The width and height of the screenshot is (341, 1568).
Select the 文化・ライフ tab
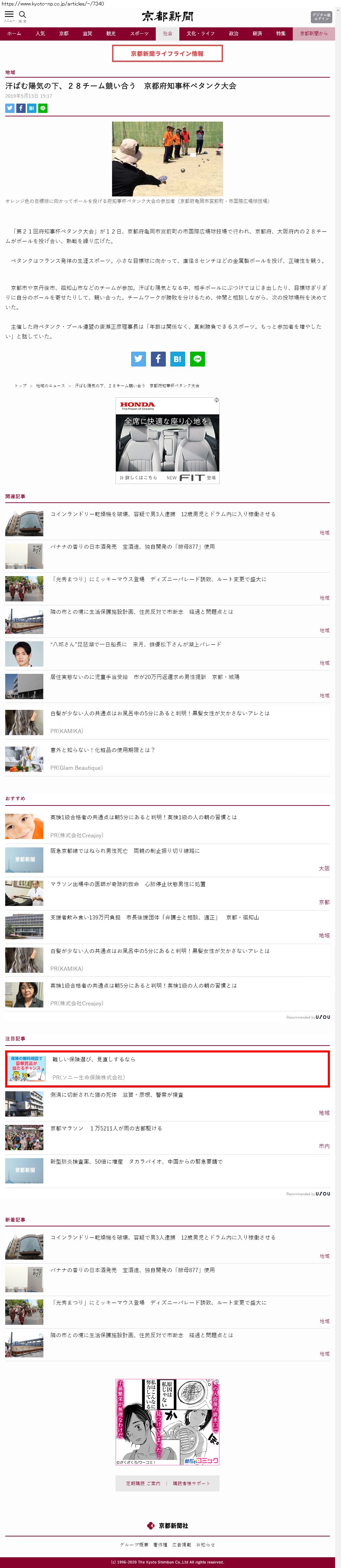pyautogui.click(x=200, y=34)
